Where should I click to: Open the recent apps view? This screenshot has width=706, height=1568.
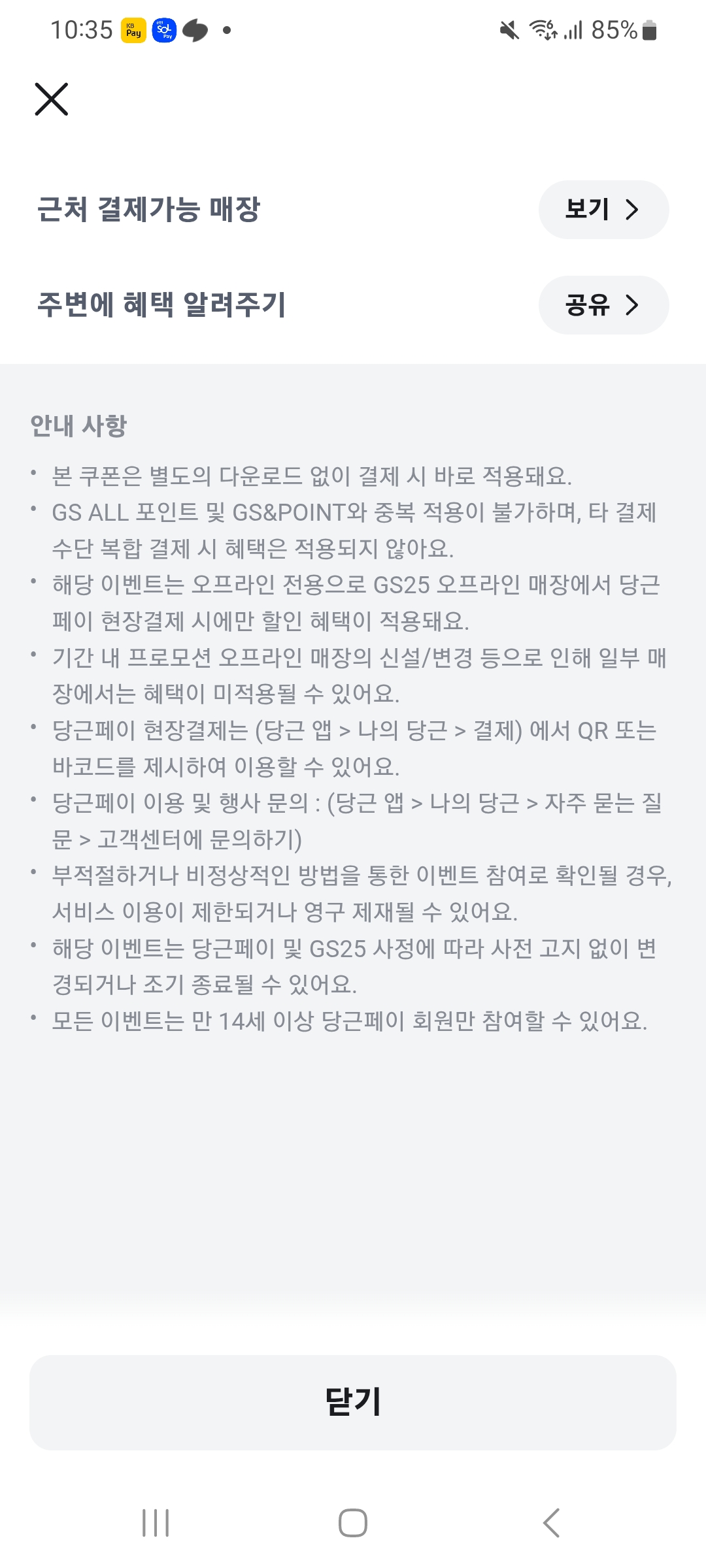(156, 1523)
